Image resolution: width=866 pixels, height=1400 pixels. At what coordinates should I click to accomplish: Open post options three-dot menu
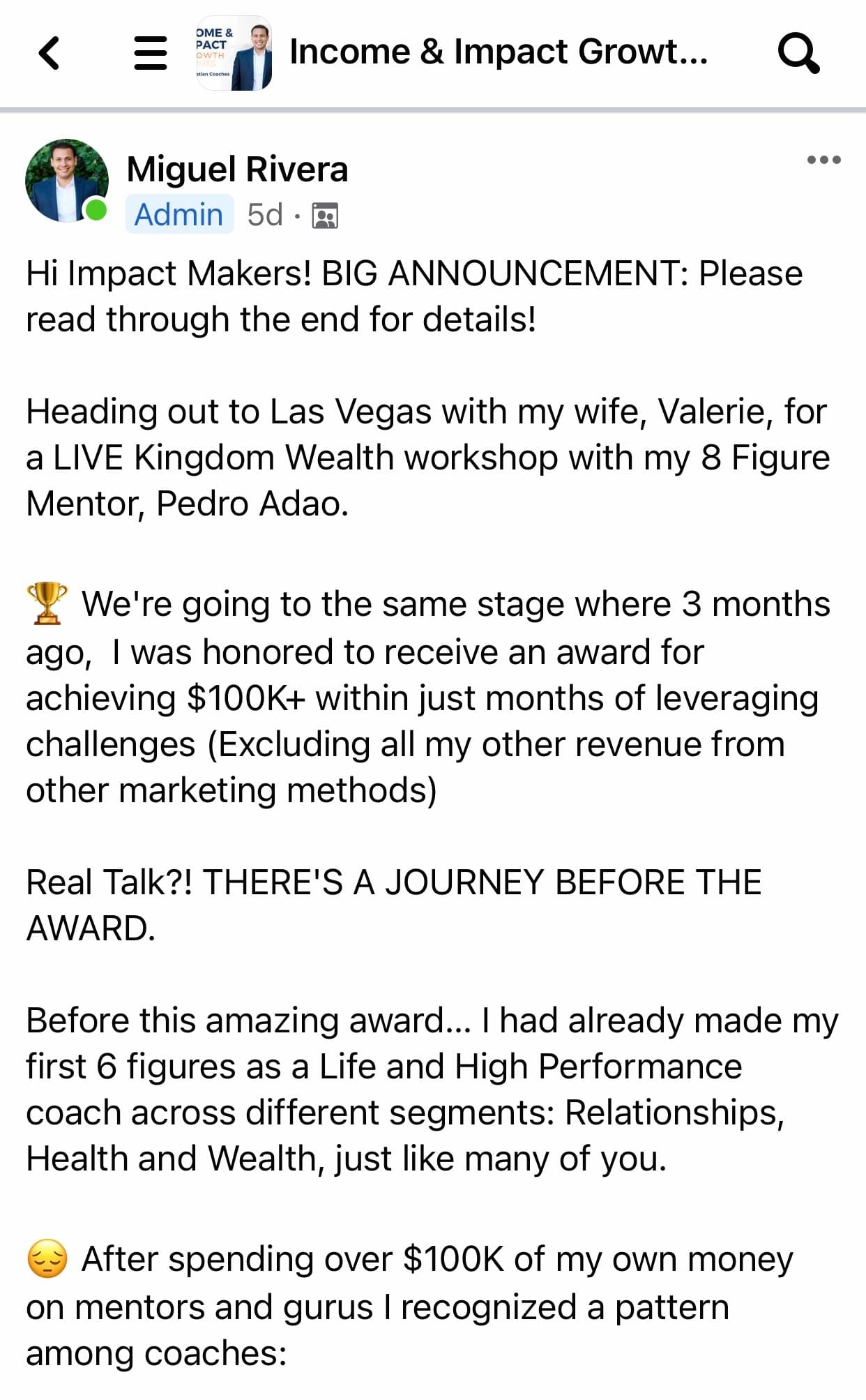pos(823,160)
